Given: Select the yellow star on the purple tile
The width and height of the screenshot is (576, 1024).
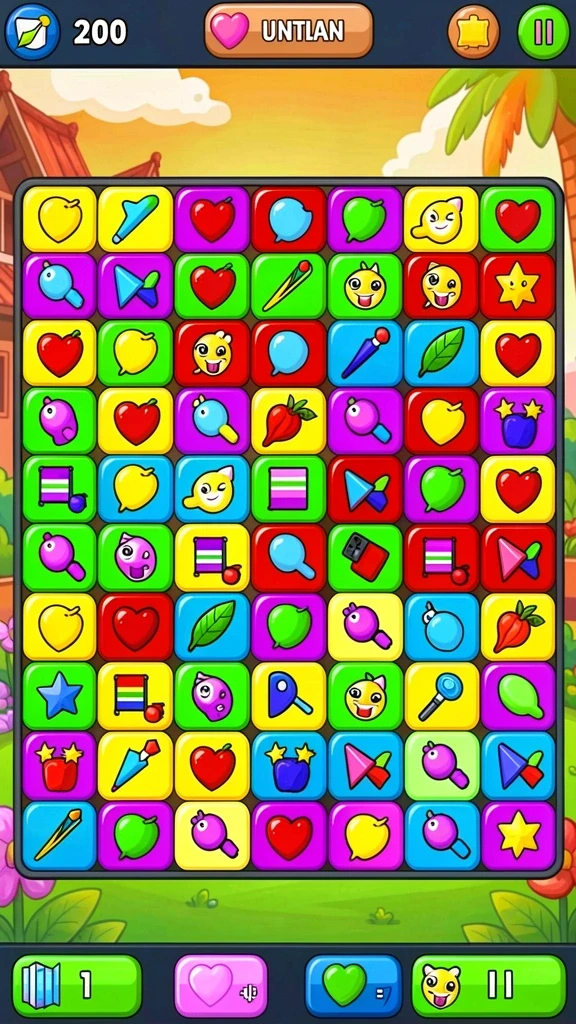Looking at the screenshot, I should (x=518, y=835).
